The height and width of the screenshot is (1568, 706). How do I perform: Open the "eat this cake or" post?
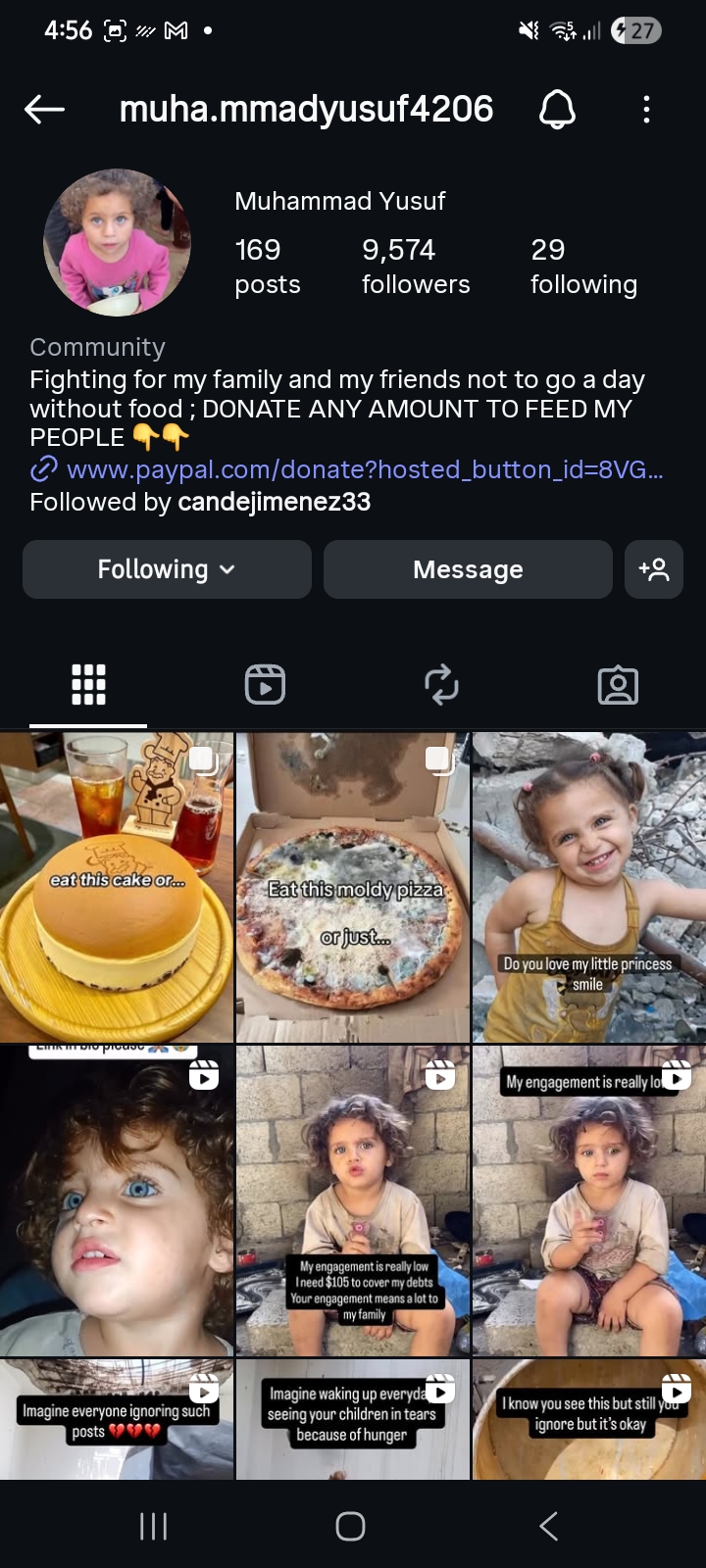click(x=117, y=887)
